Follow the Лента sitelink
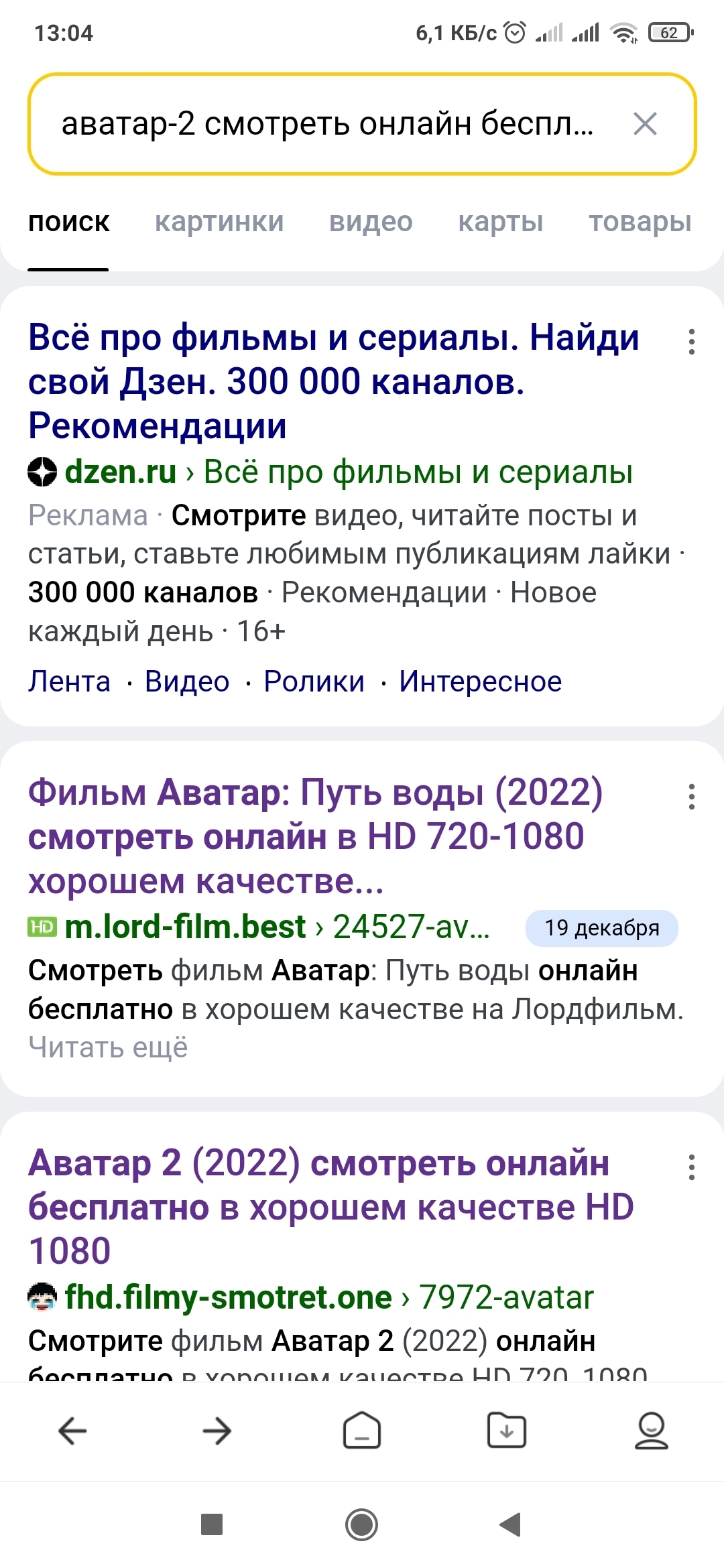Screen dimensions: 724x1568 pos(69,681)
